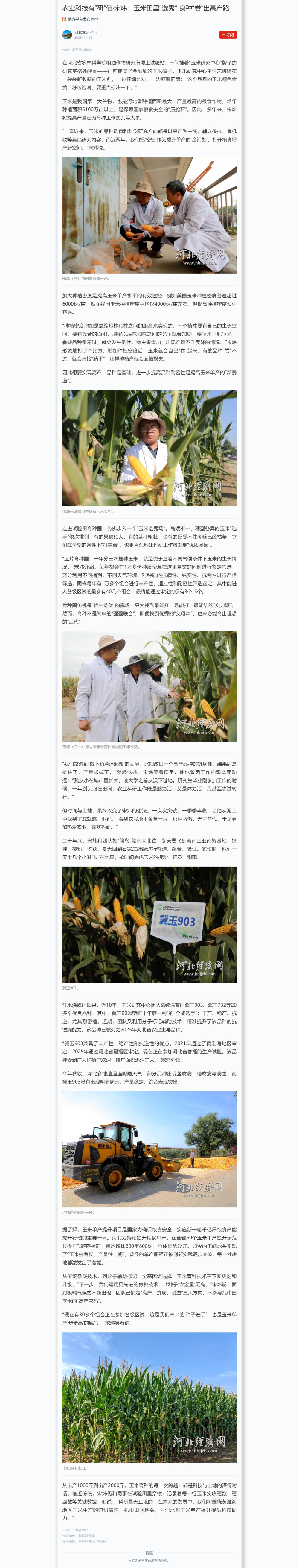Enlarge the 冀玉903 corn sign photo
299x1568 pixels.
149,924
